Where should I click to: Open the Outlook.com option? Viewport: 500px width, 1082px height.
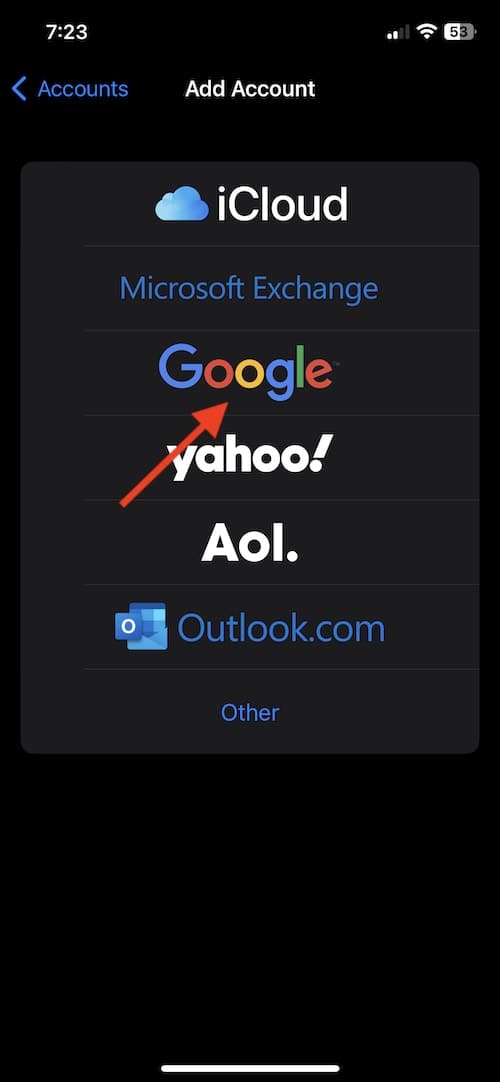point(250,627)
